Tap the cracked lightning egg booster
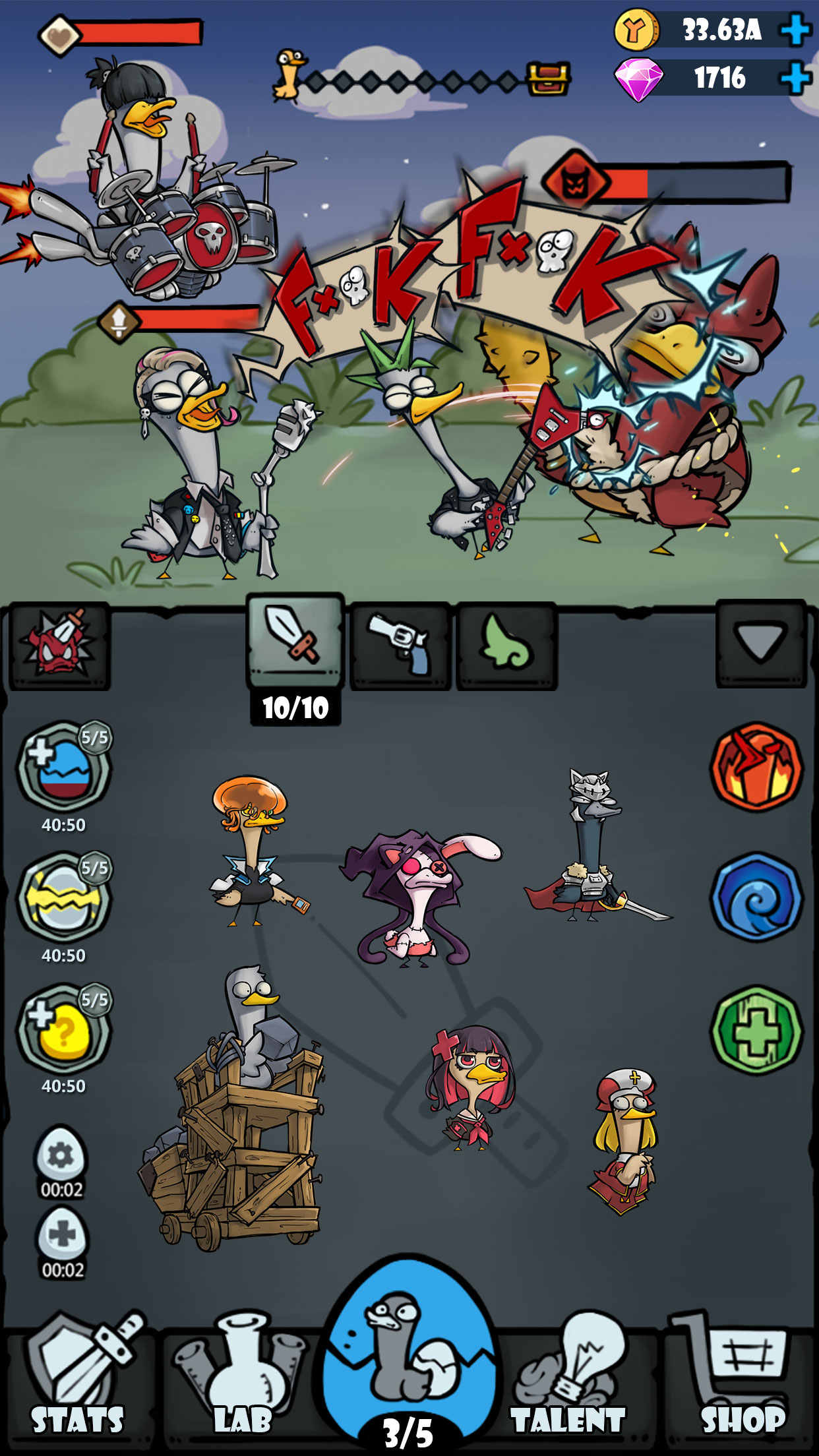Viewport: 819px width, 1456px height. pos(64,897)
